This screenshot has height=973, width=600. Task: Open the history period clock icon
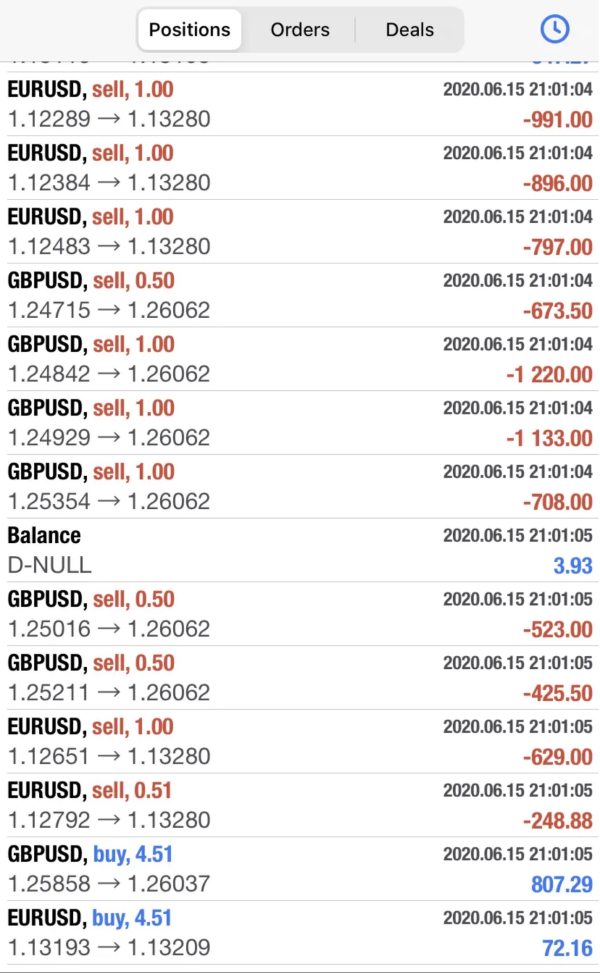tap(554, 29)
